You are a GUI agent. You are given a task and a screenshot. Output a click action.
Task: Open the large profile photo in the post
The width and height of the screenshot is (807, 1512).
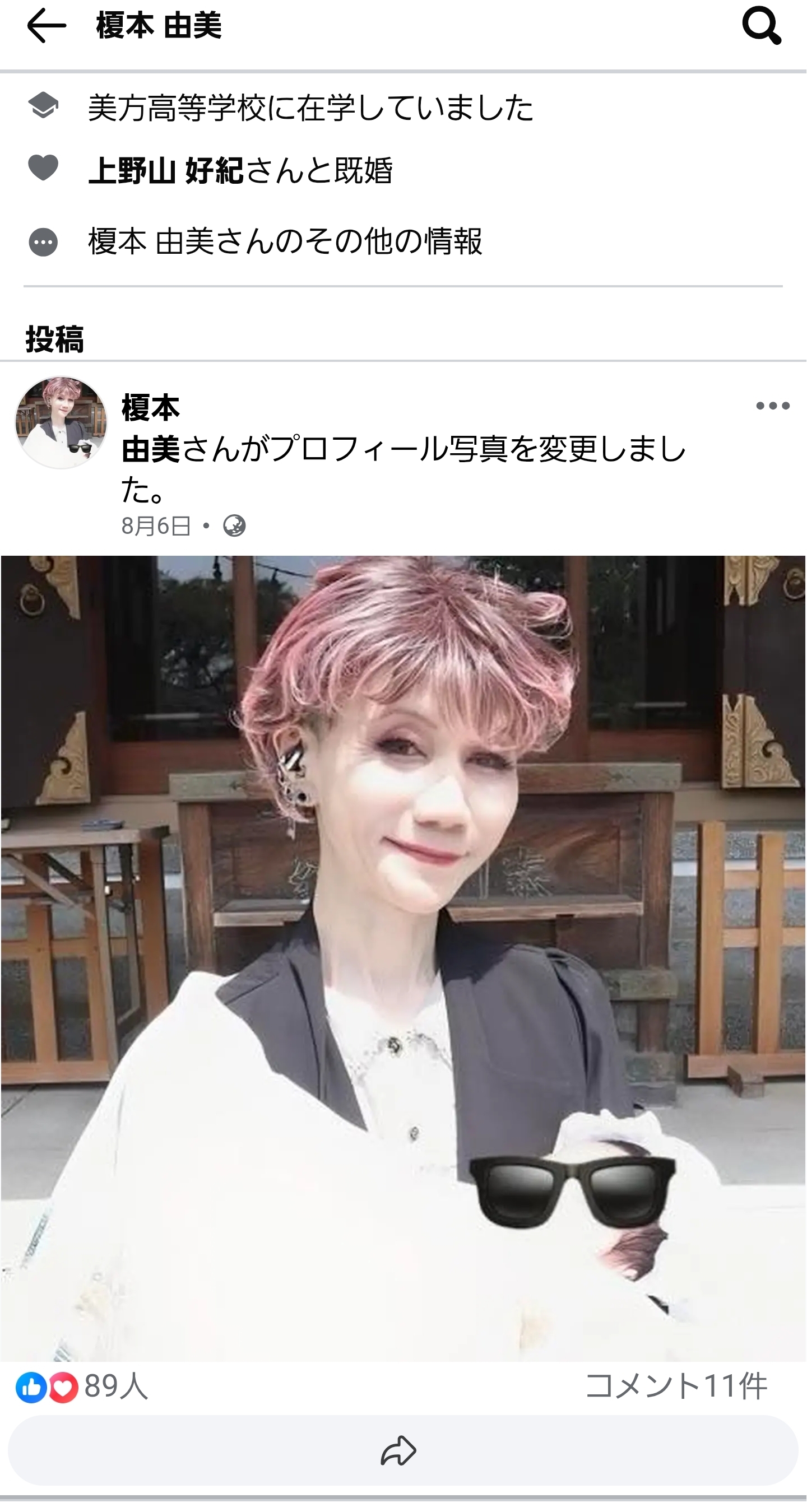coord(403,958)
